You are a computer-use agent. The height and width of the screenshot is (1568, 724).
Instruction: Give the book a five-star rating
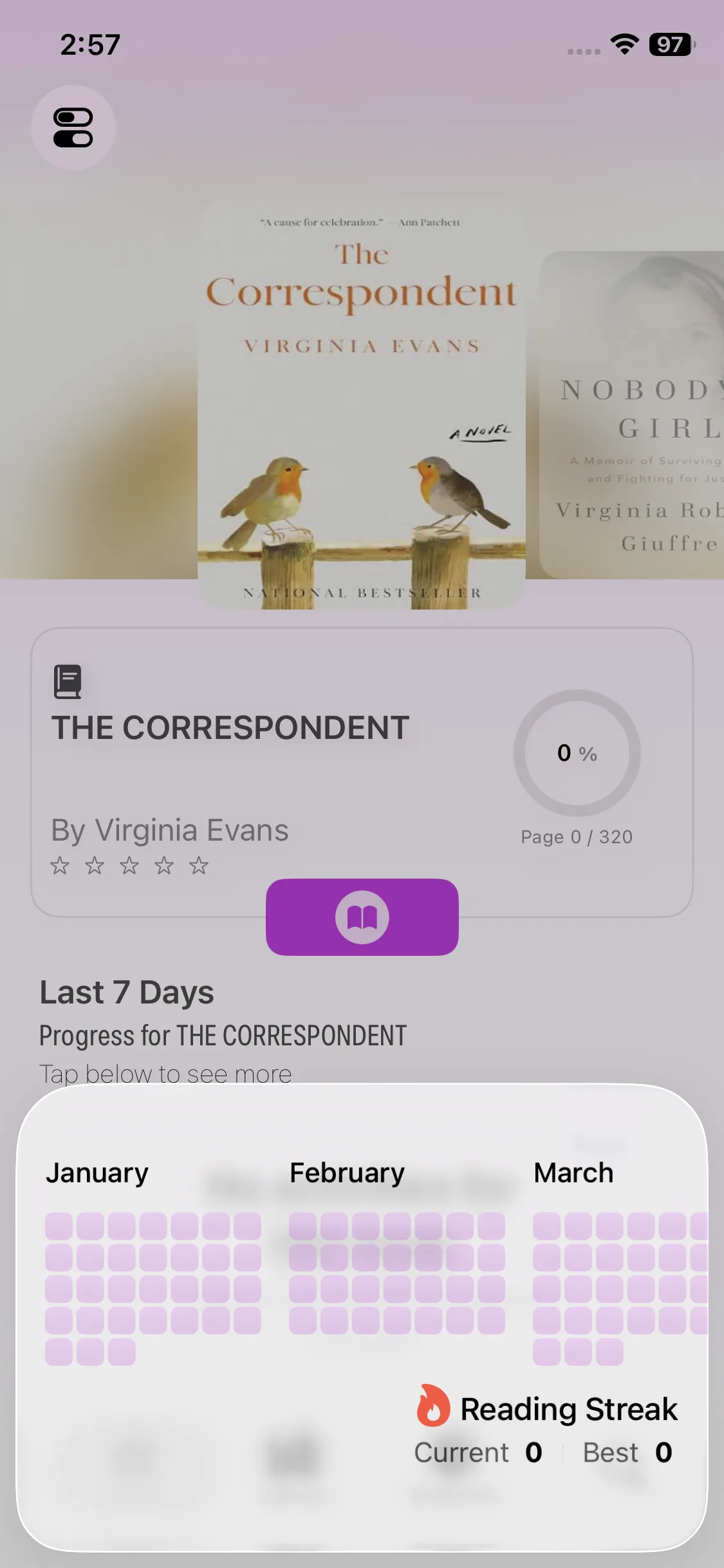point(199,866)
